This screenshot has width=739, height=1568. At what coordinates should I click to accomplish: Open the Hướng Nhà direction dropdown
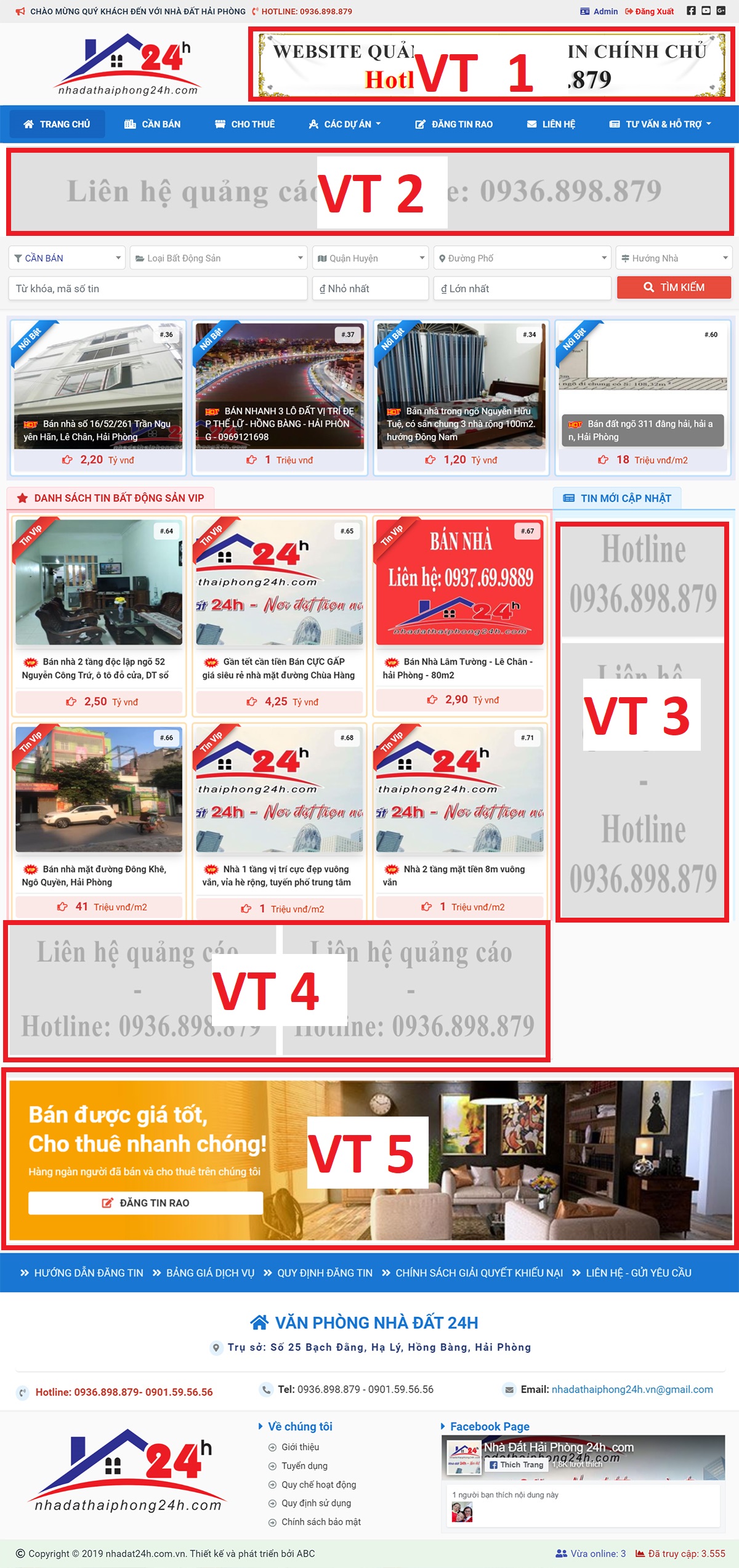coord(674,258)
